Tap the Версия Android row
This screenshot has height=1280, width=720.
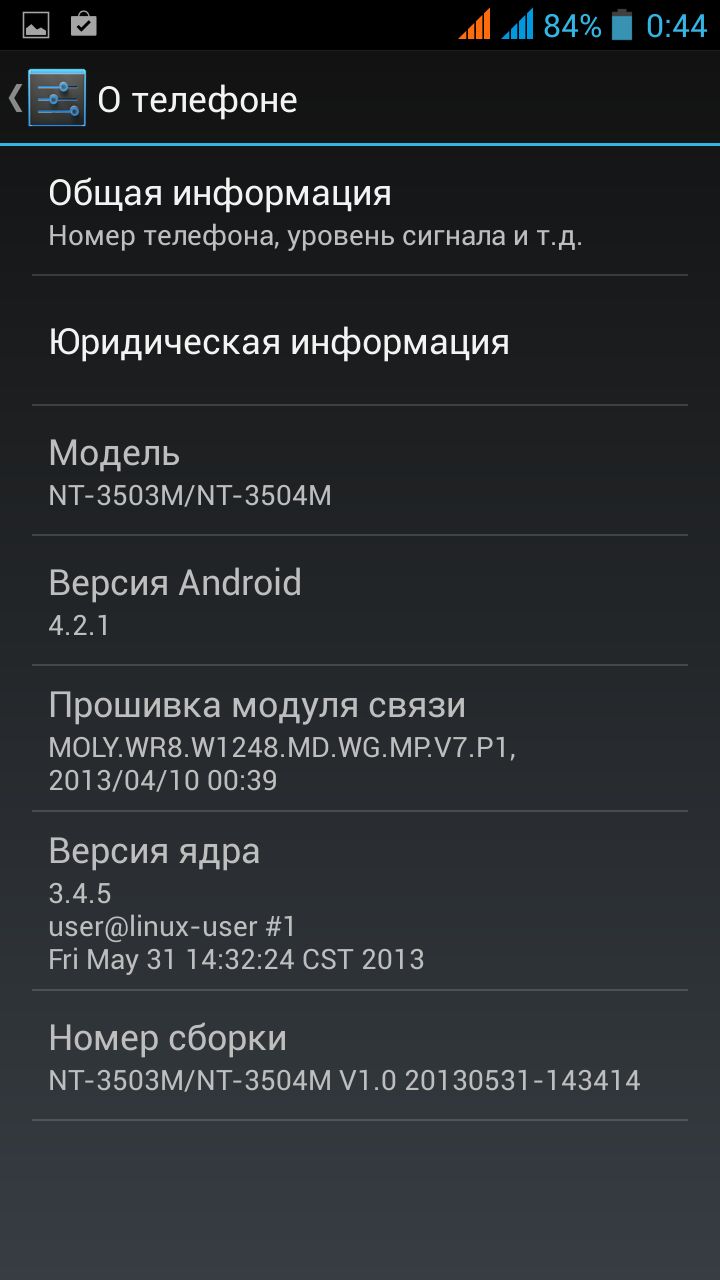[x=360, y=602]
